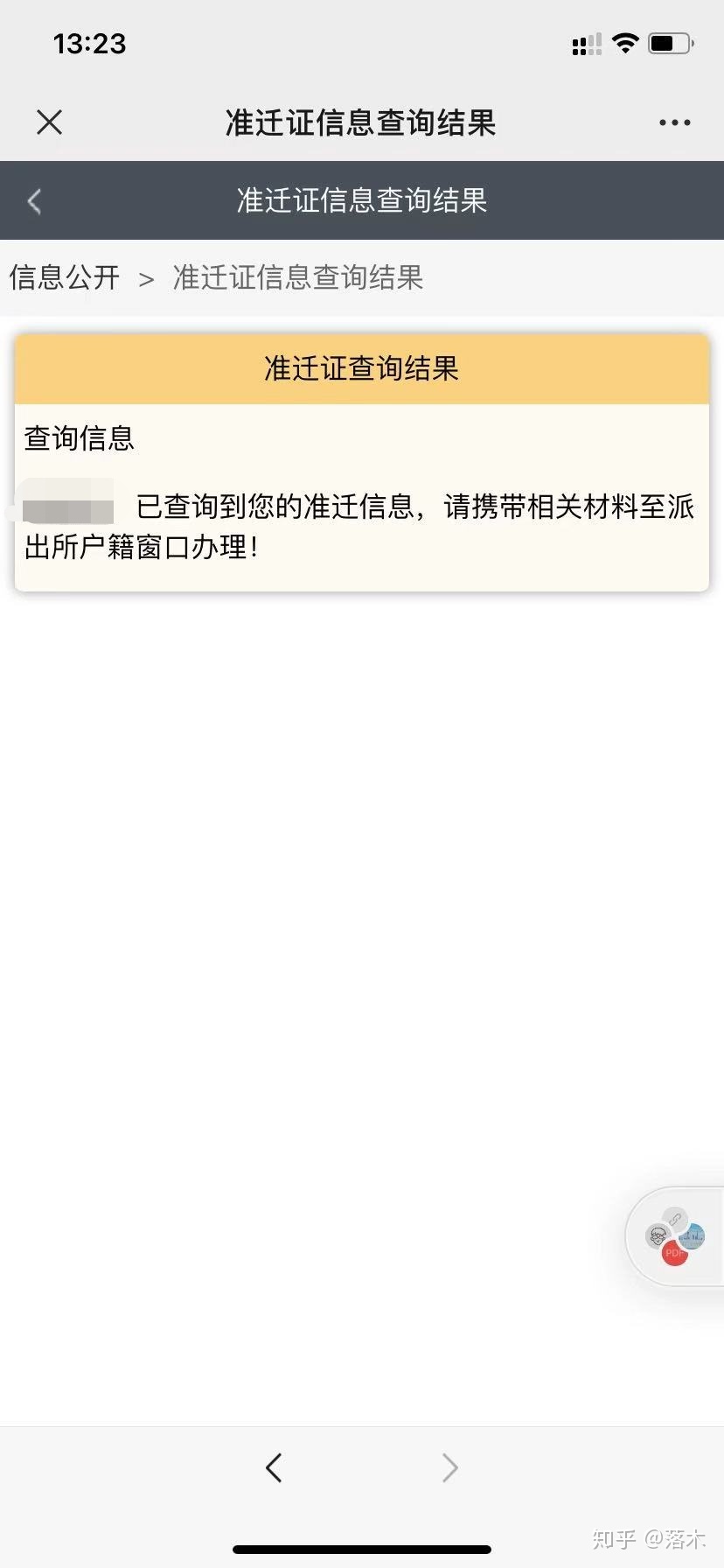The image size is (724, 1568).
Task: Close the webpage with the X button
Action: click(x=50, y=122)
